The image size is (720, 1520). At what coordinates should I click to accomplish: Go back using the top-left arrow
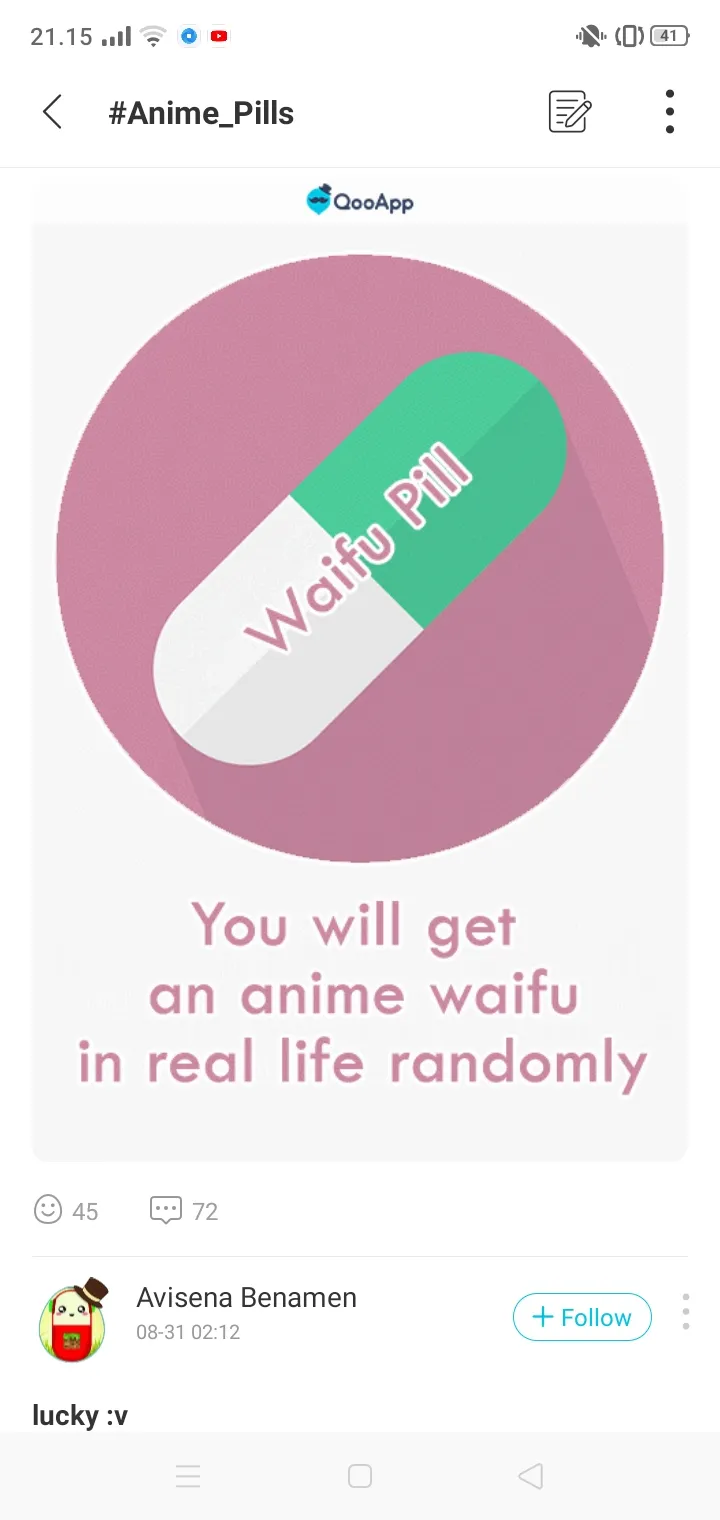(53, 112)
